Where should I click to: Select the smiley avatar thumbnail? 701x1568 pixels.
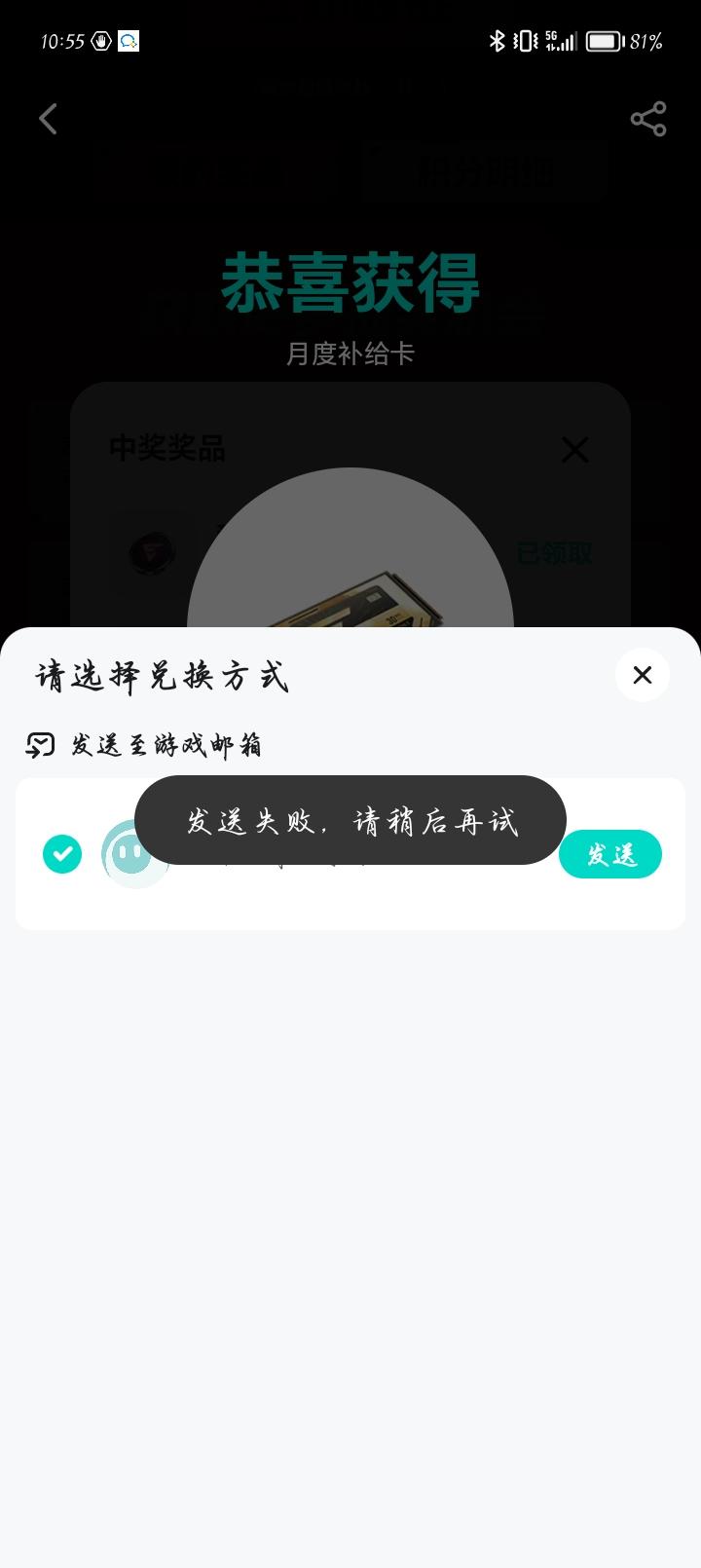pyautogui.click(x=133, y=854)
